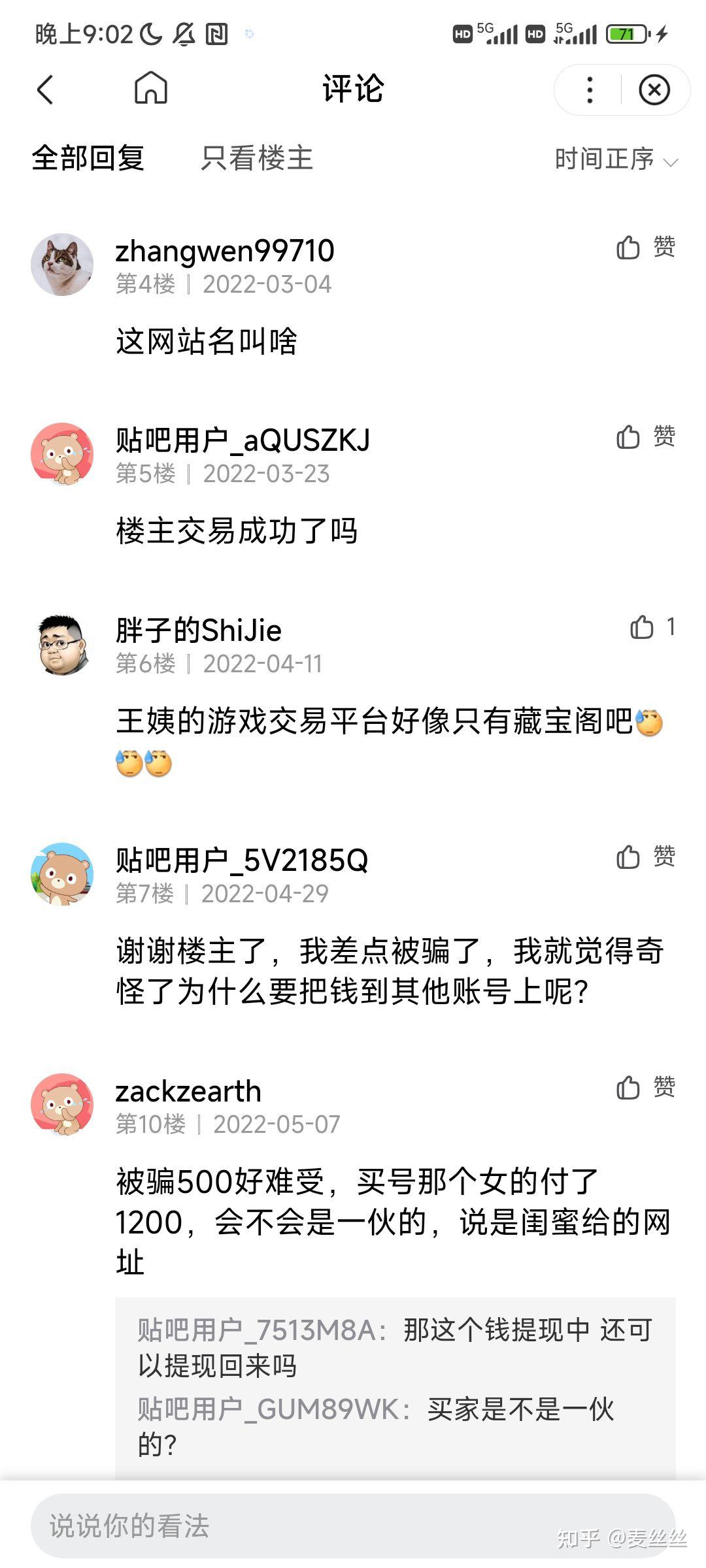
Task: Open zackzearth's profile via username
Action: point(188,1091)
